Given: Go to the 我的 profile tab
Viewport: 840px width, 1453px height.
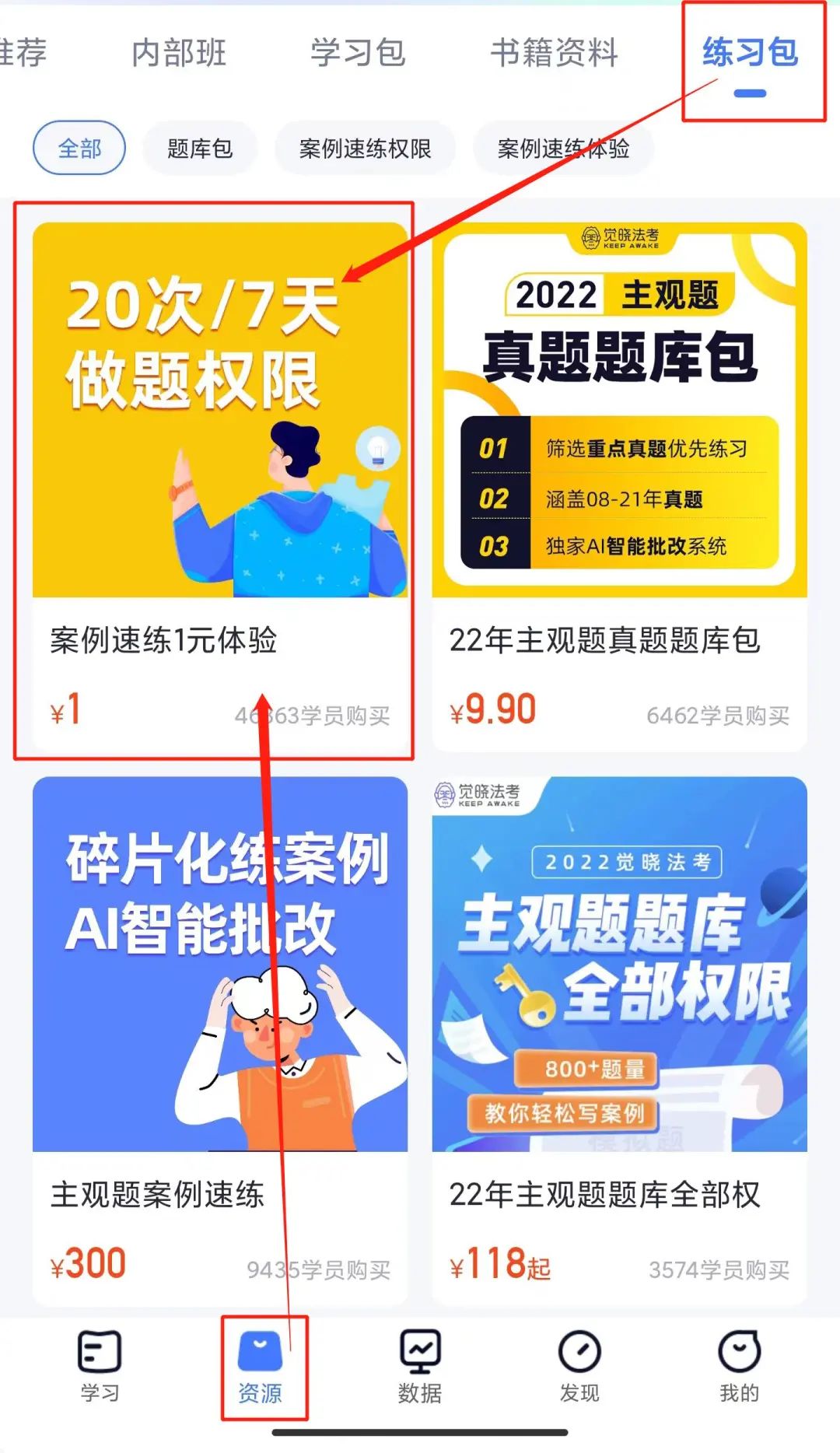Looking at the screenshot, I should click(x=739, y=1367).
